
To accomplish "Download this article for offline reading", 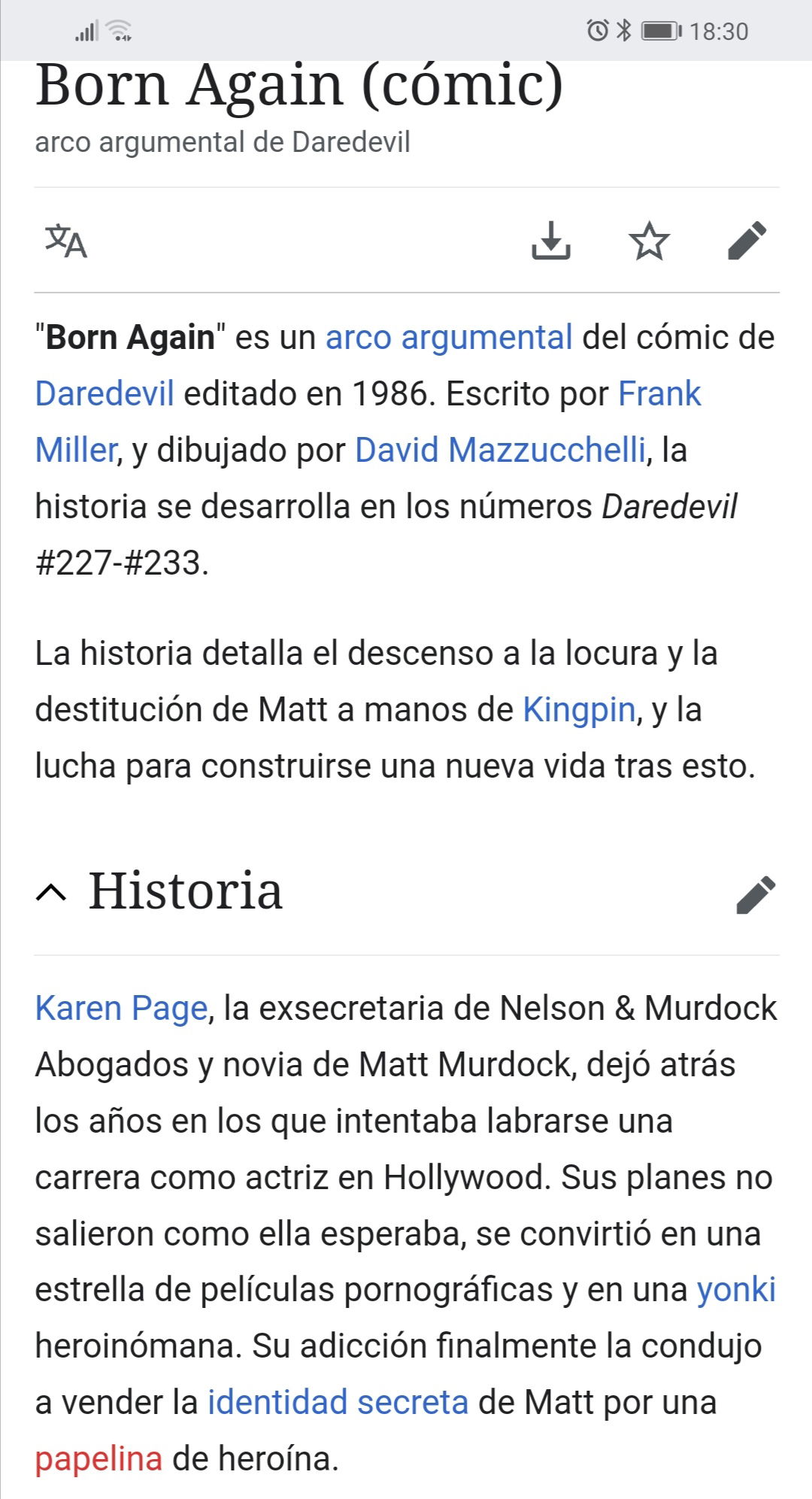I will (x=551, y=241).
